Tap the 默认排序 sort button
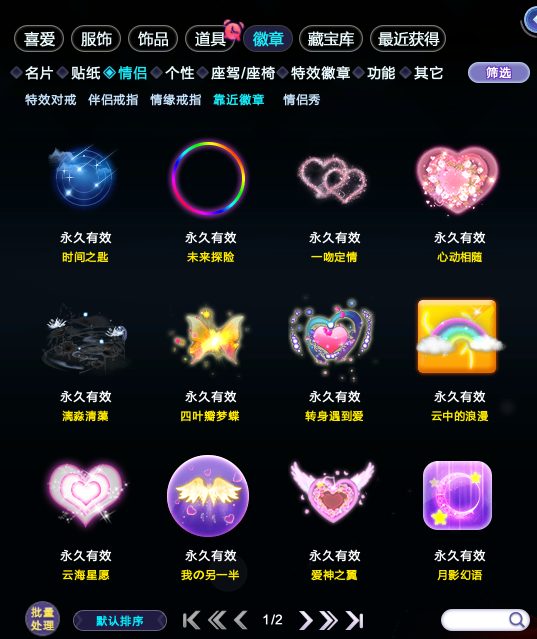The image size is (537, 639). click(x=120, y=621)
